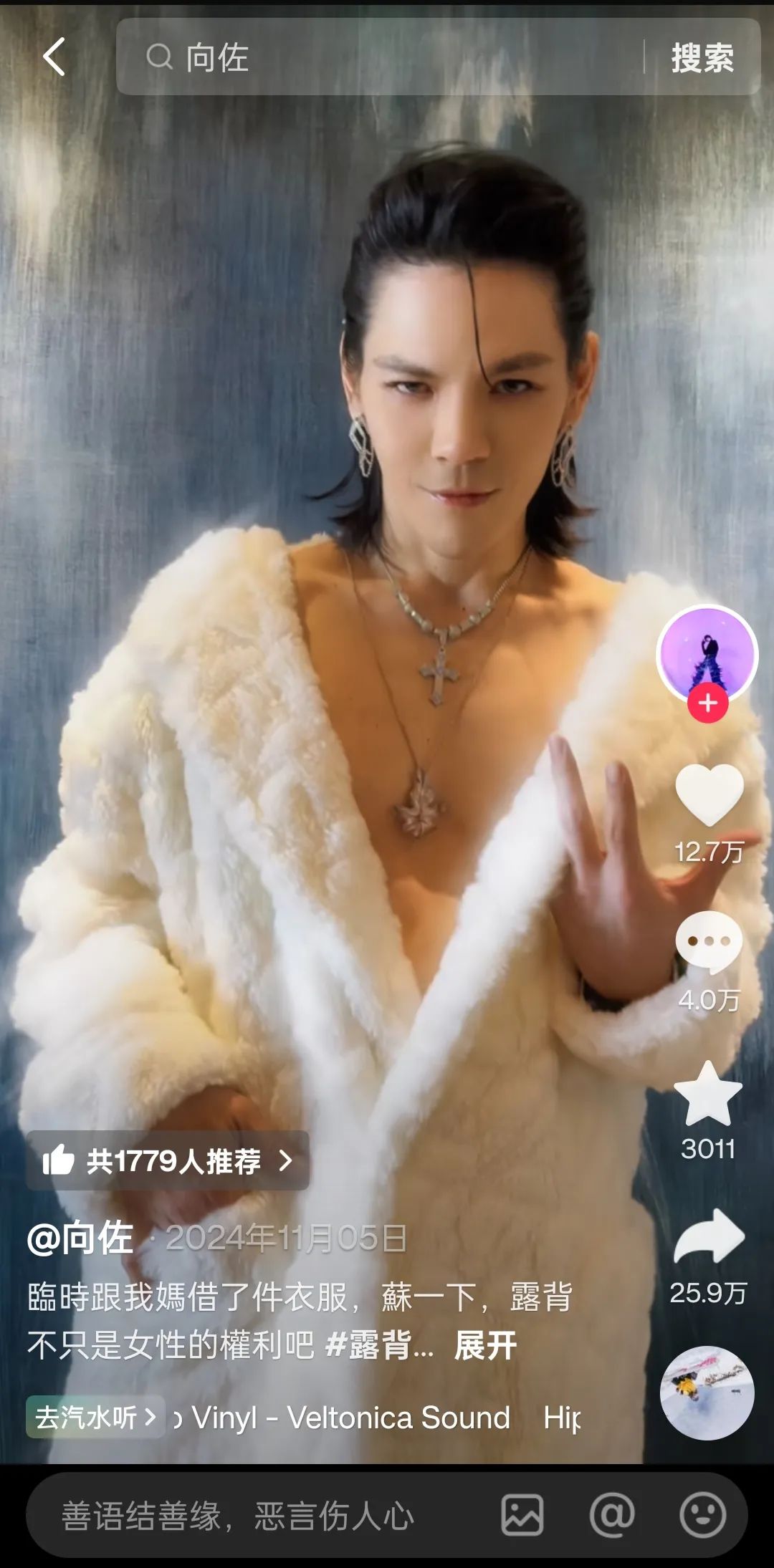
Task: Open the 共1779人推荐 recommendations chip
Action: pyautogui.click(x=168, y=1161)
